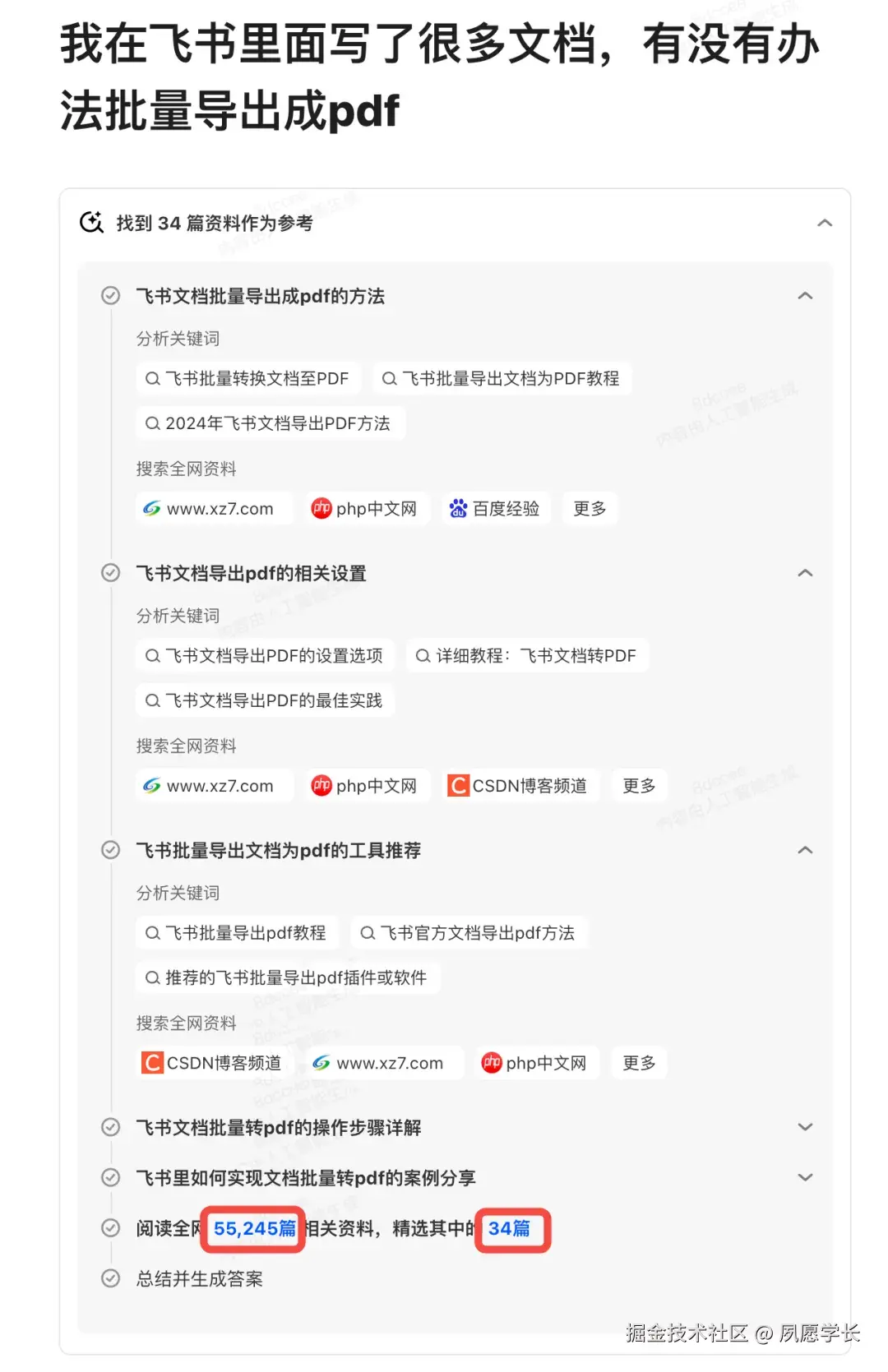This screenshot has width=888, height=1372.
Task: Click the checkmark beside 飞书文档批量导出成pdf的方法
Action: [109, 296]
